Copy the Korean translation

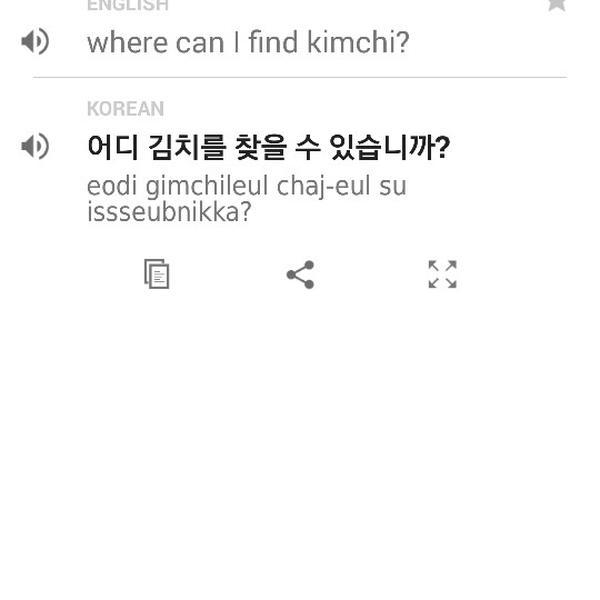[x=157, y=274]
